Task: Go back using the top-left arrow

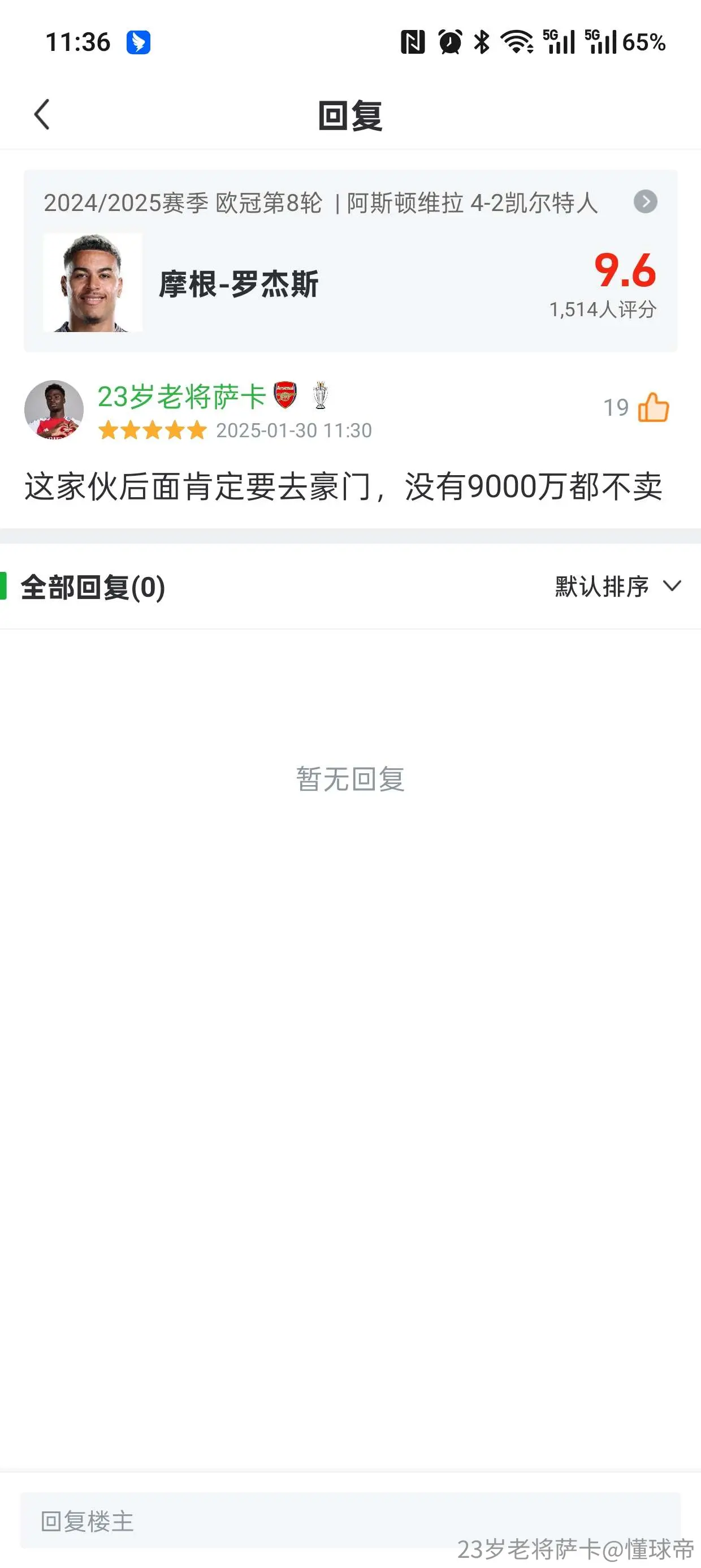Action: 41,114
